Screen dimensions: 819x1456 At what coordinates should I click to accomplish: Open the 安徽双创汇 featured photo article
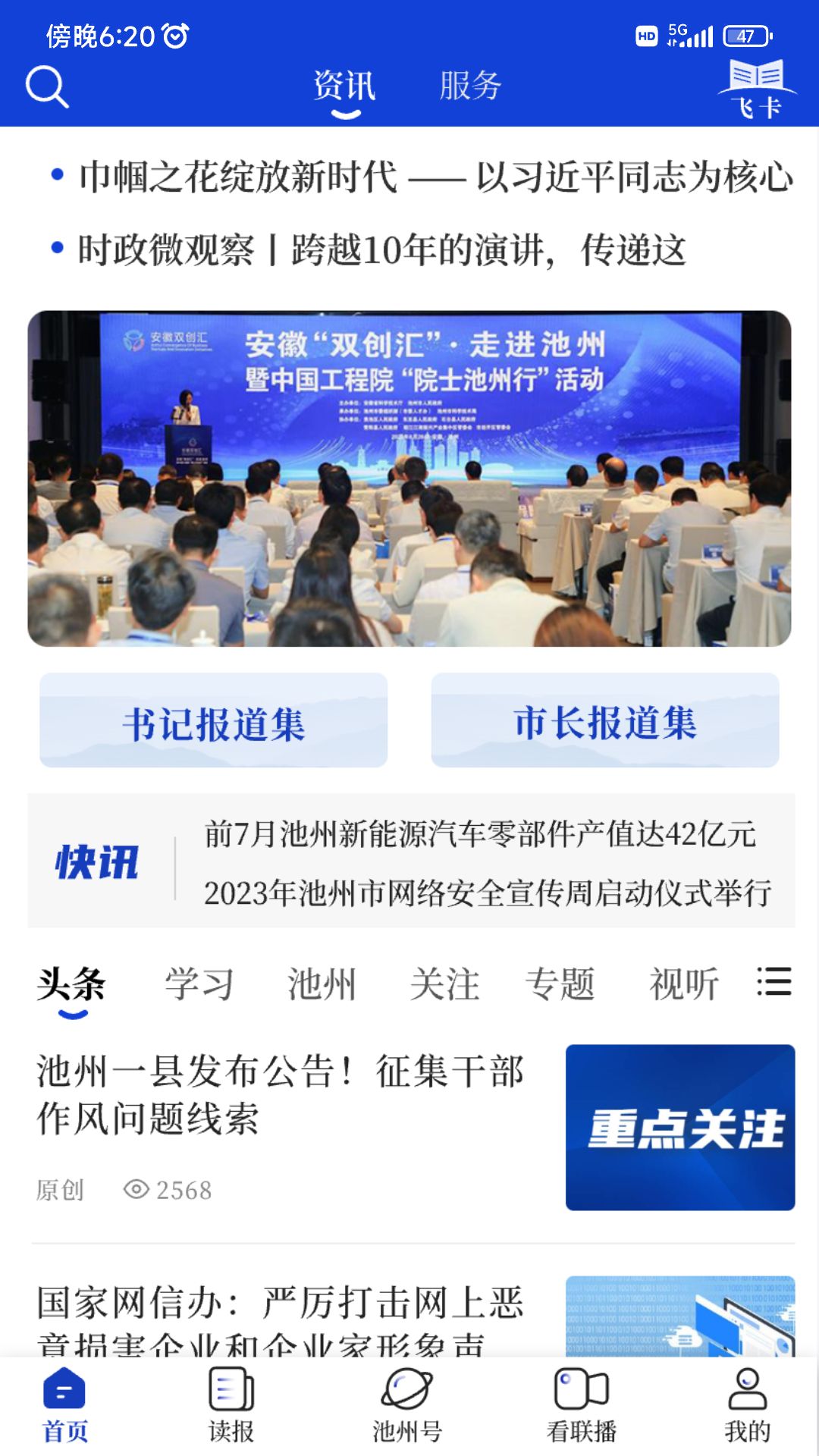(409, 478)
